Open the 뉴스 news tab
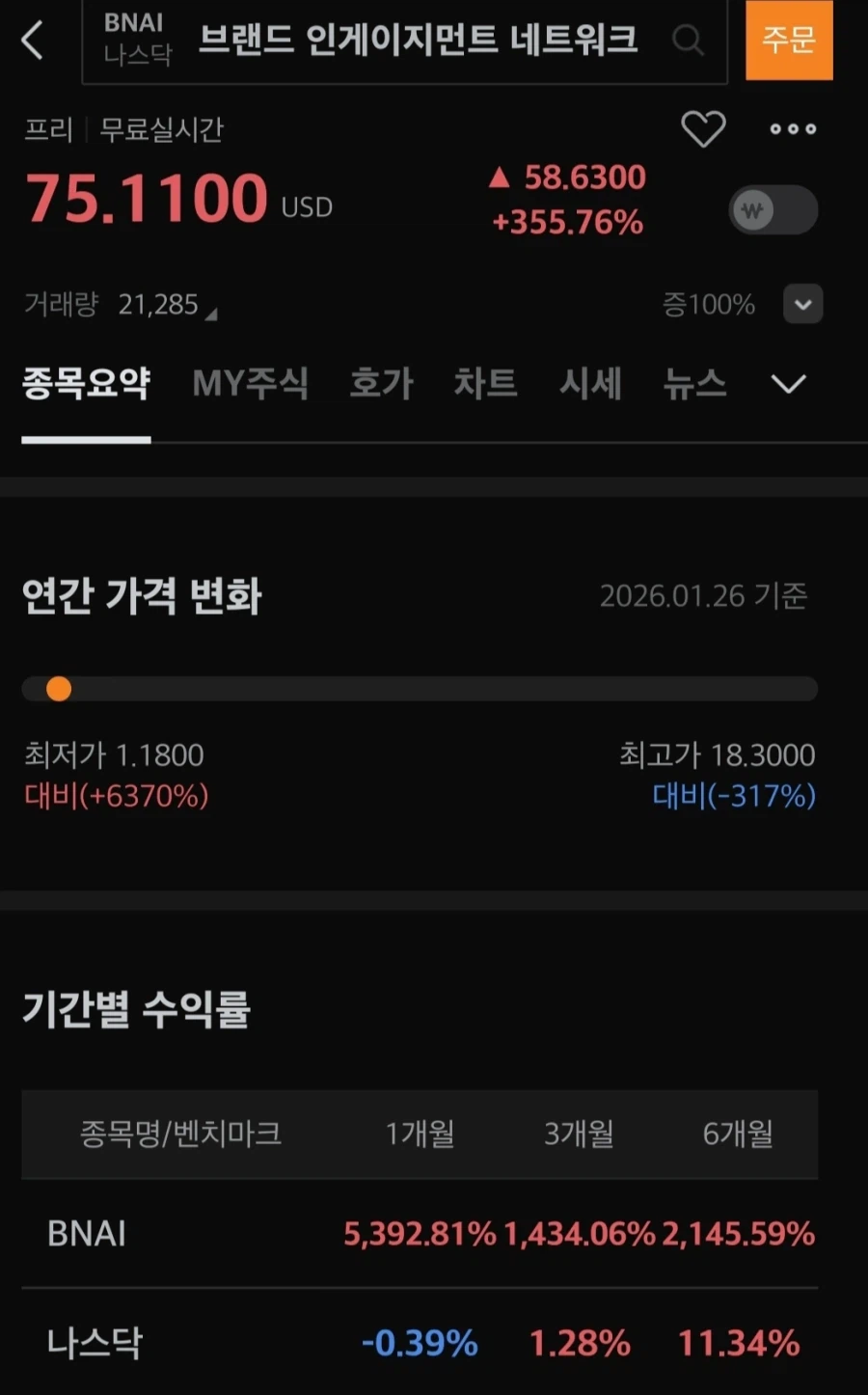 (695, 383)
